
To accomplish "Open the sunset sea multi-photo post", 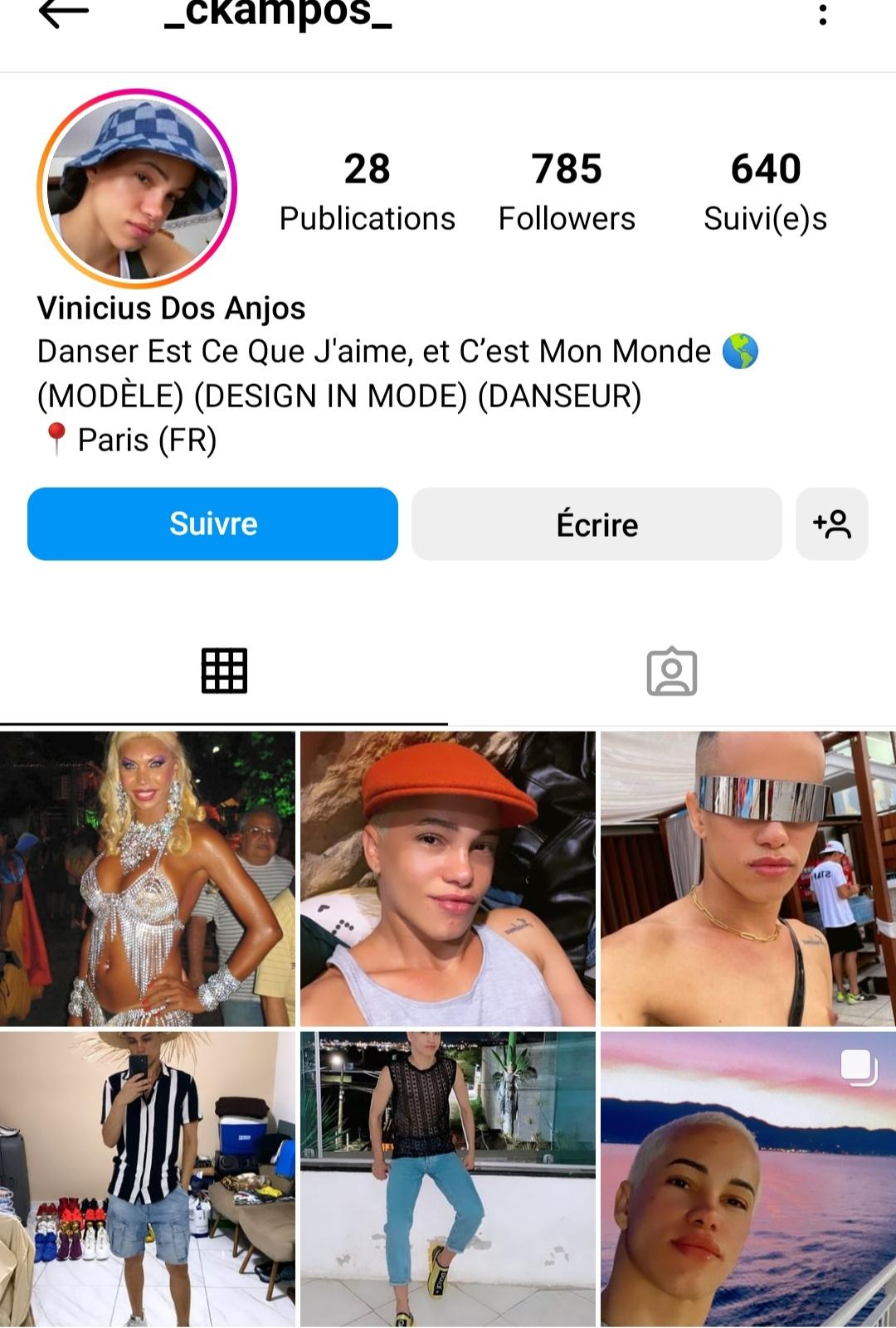I will coord(748,1179).
